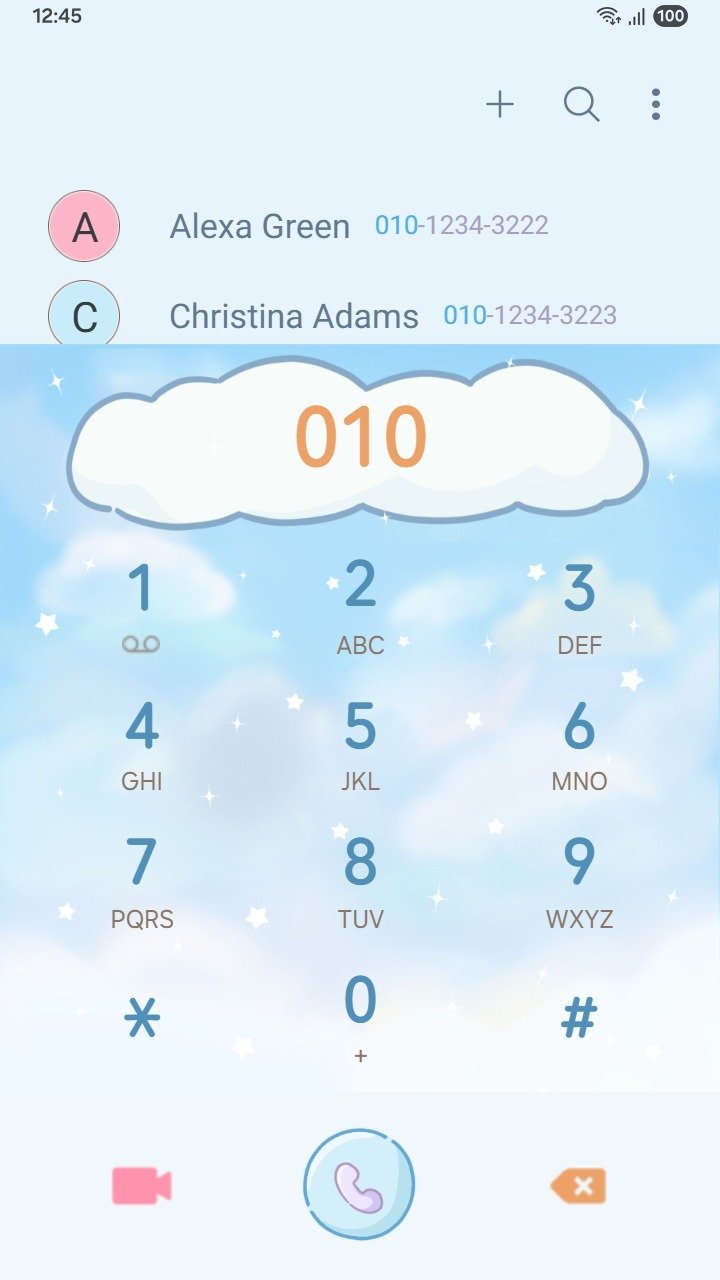Viewport: 720px width, 1280px height.
Task: Delete the last dialed digit
Action: (x=578, y=1186)
